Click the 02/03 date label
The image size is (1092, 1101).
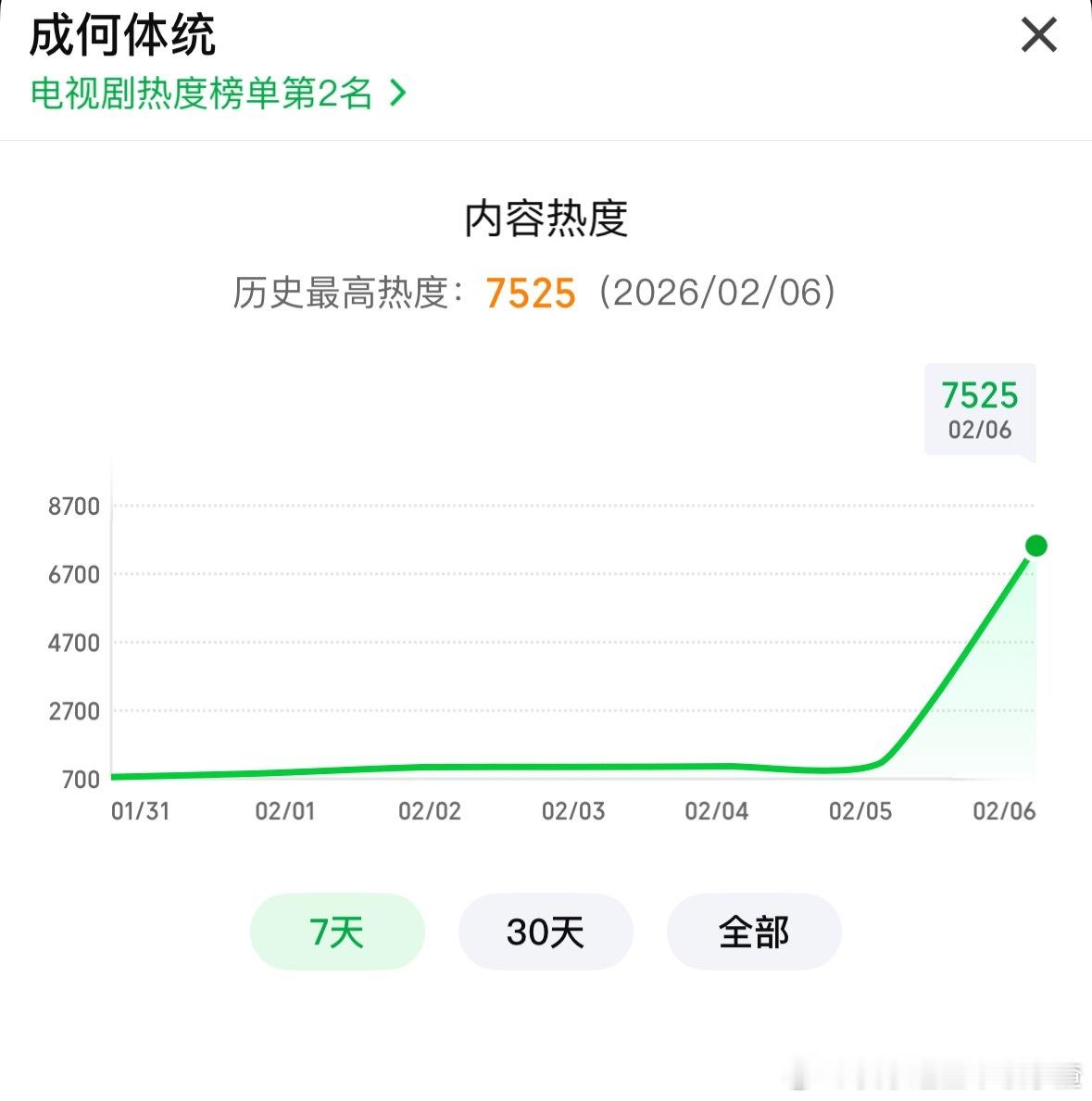[573, 810]
